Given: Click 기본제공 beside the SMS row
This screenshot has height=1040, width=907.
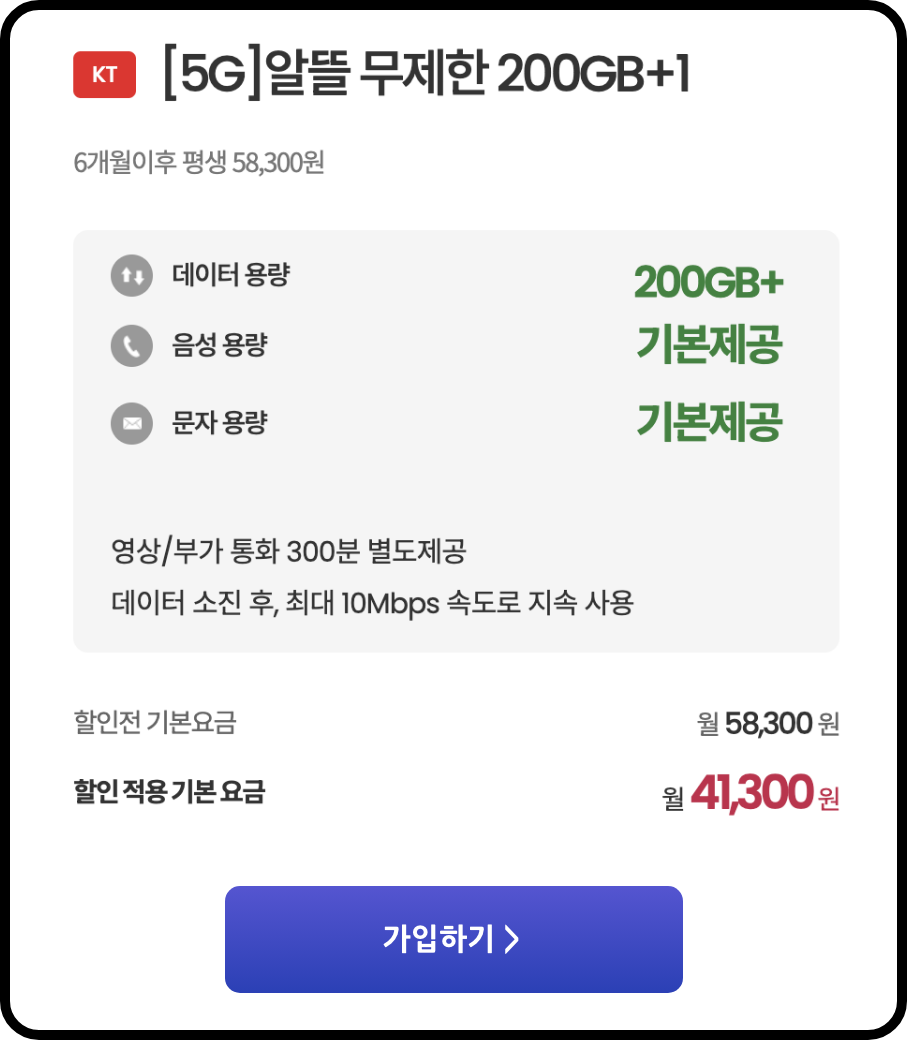Looking at the screenshot, I should (x=709, y=422).
